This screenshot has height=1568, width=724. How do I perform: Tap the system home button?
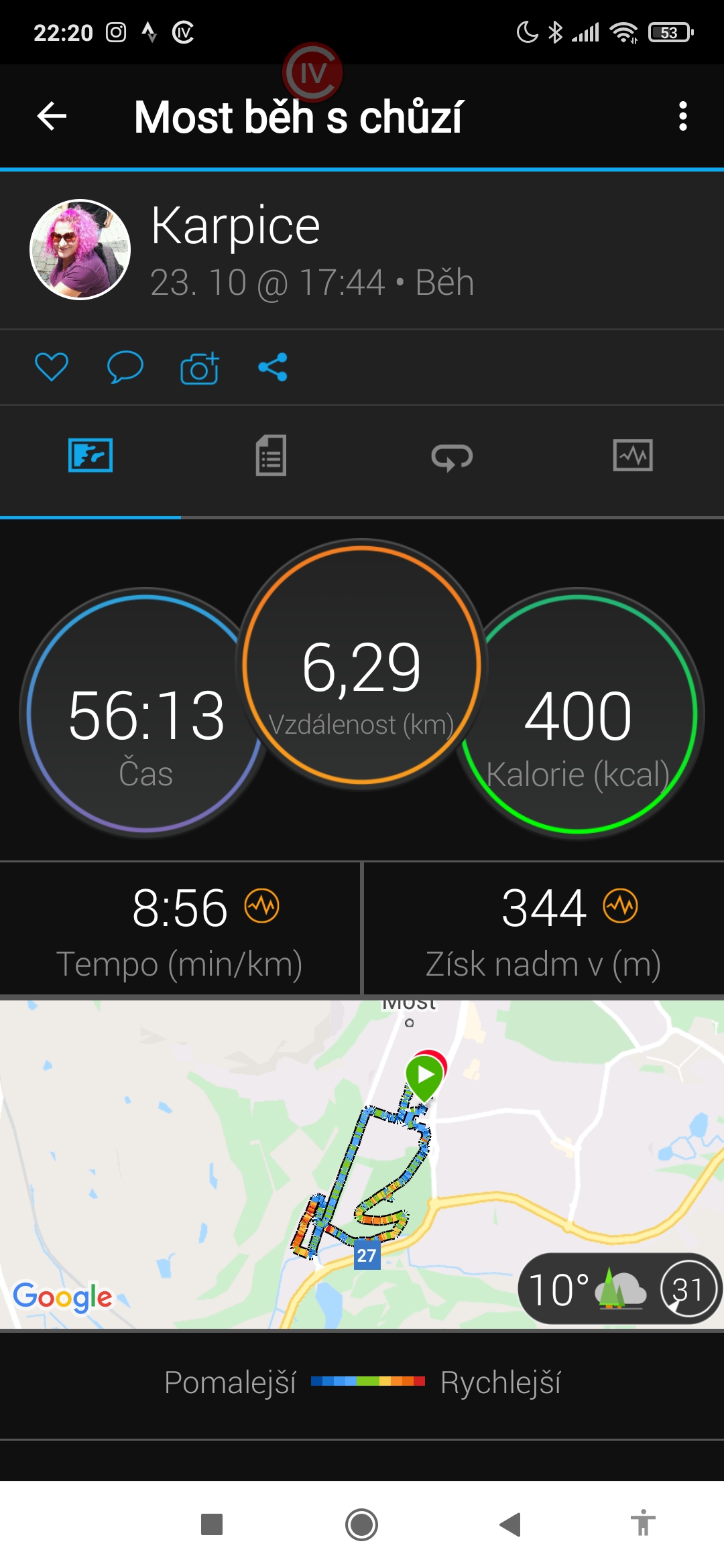point(361,1524)
